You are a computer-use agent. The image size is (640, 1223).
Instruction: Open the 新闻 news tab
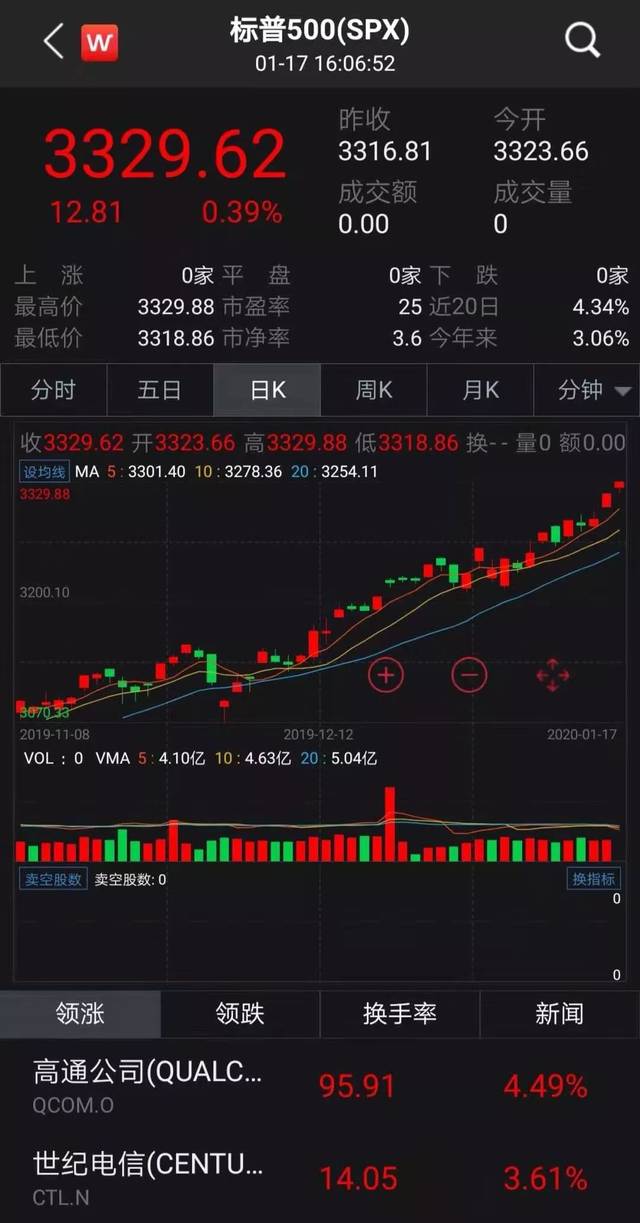[560, 1014]
